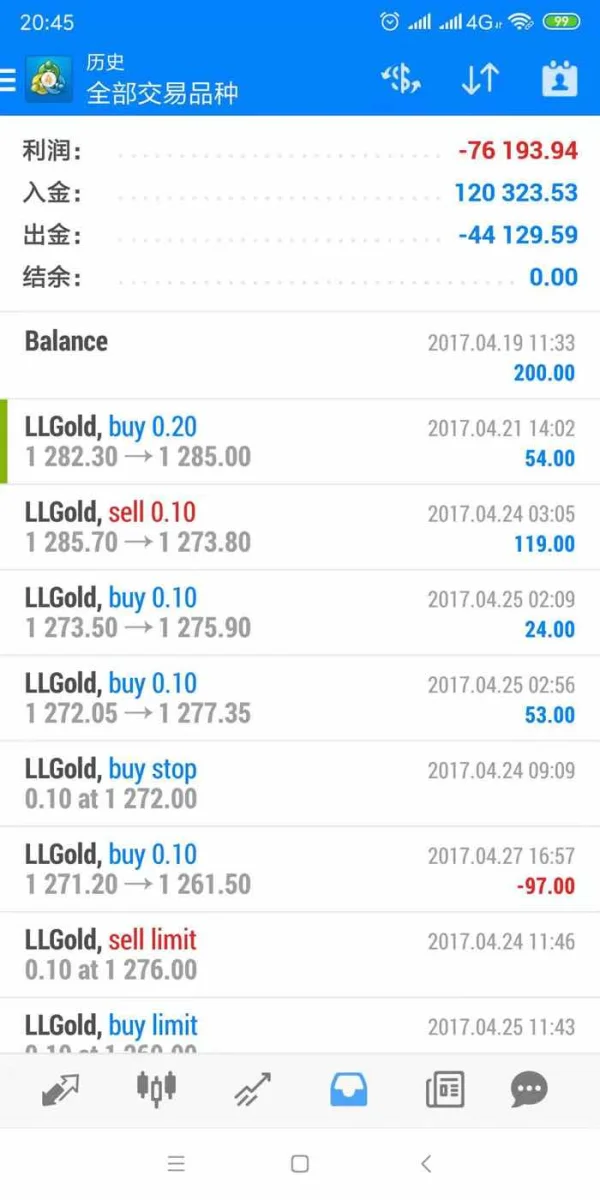The image size is (600, 1200).
Task: View the LLGold buy trade closed at 1 277.35
Action: coord(300,698)
